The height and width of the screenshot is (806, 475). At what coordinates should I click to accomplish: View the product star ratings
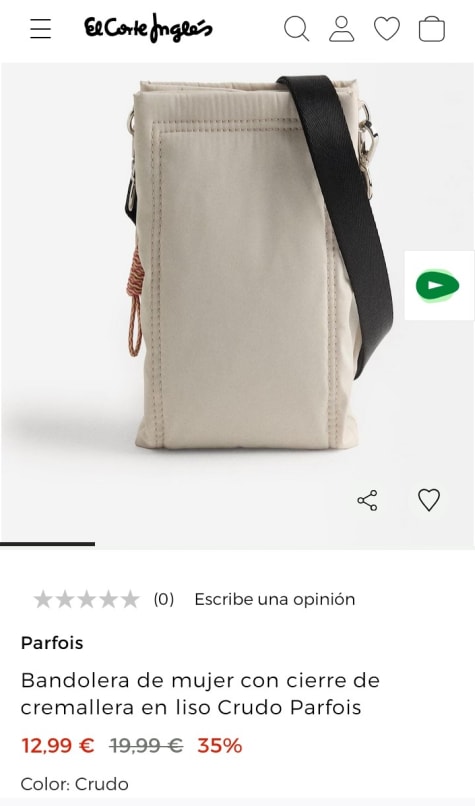(x=86, y=599)
